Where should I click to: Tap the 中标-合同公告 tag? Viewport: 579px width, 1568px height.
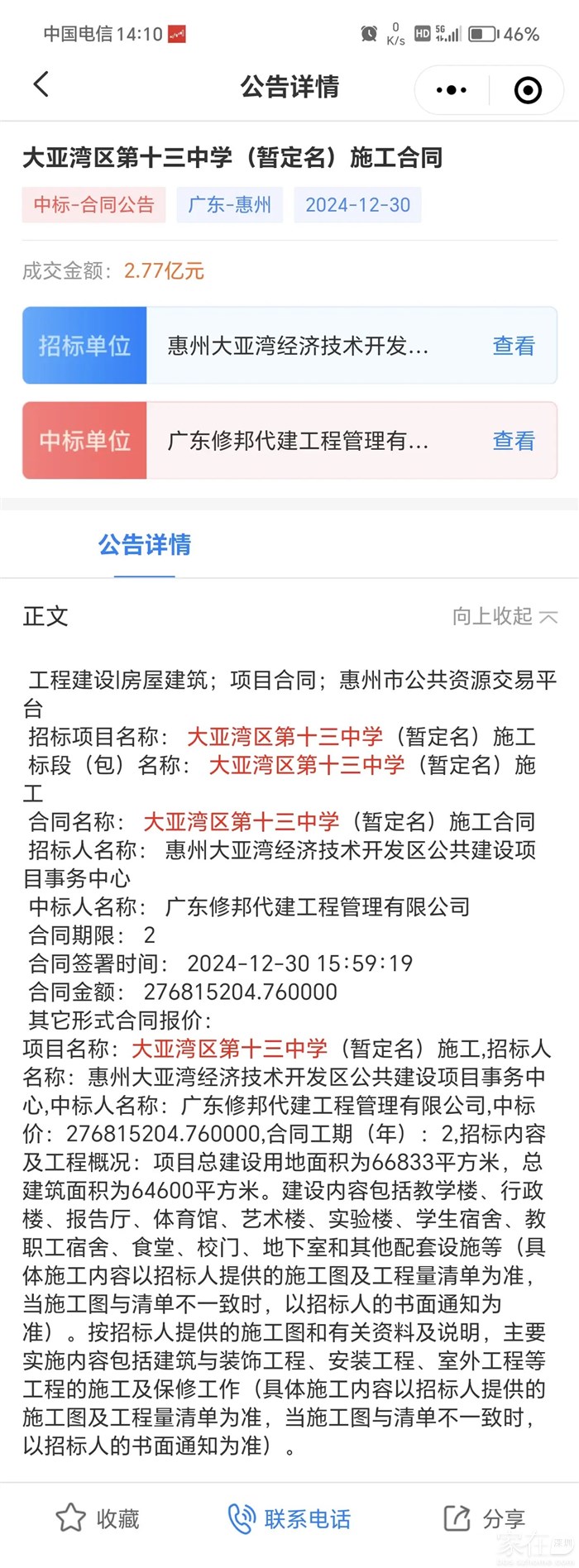tap(94, 205)
